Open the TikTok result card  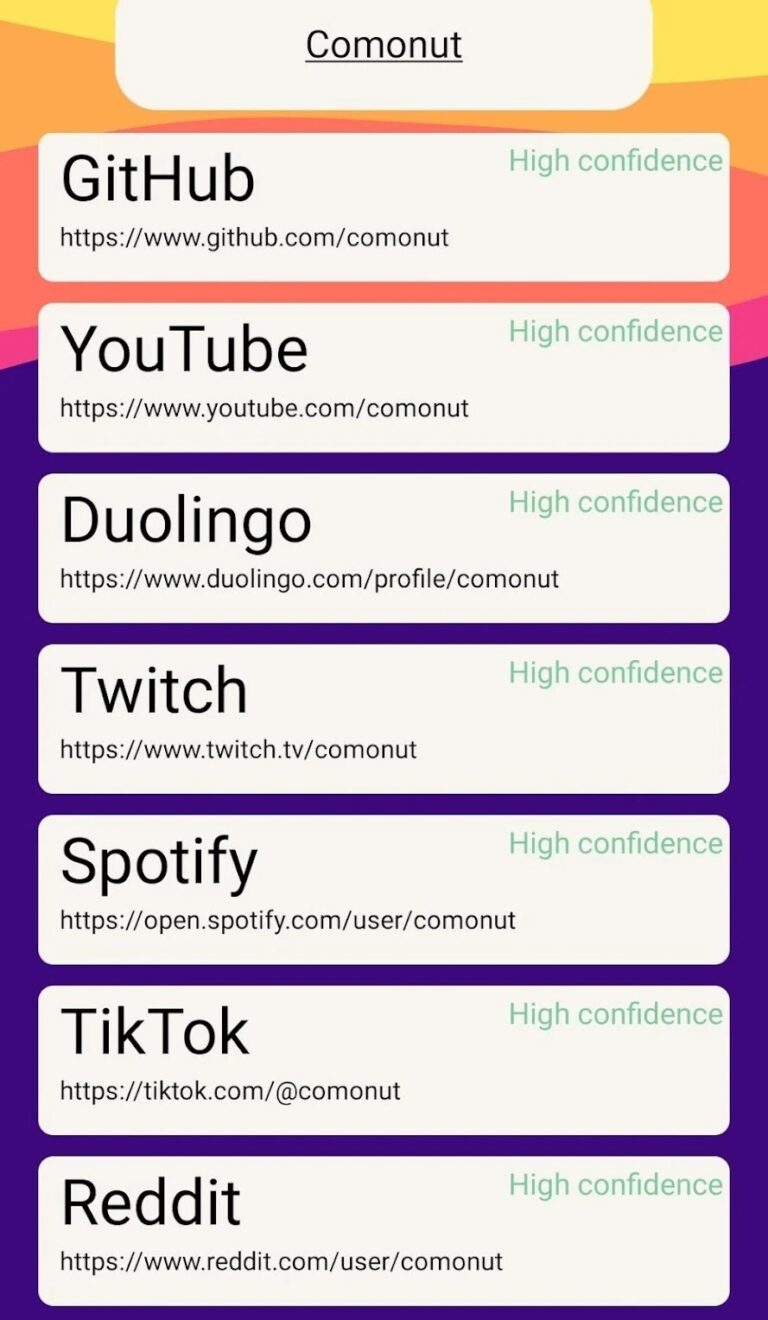pyautogui.click(x=383, y=1059)
